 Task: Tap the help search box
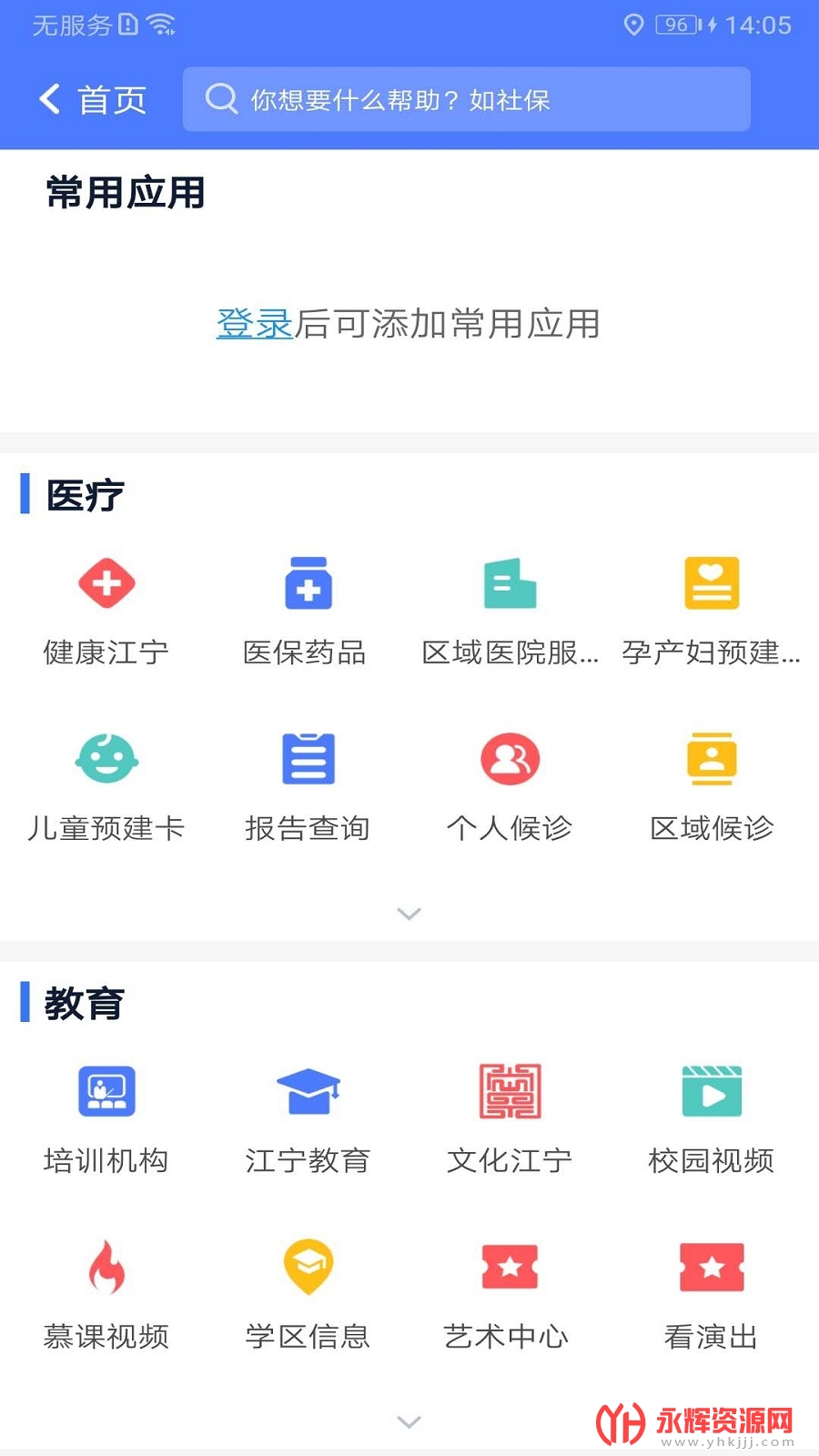click(x=466, y=99)
